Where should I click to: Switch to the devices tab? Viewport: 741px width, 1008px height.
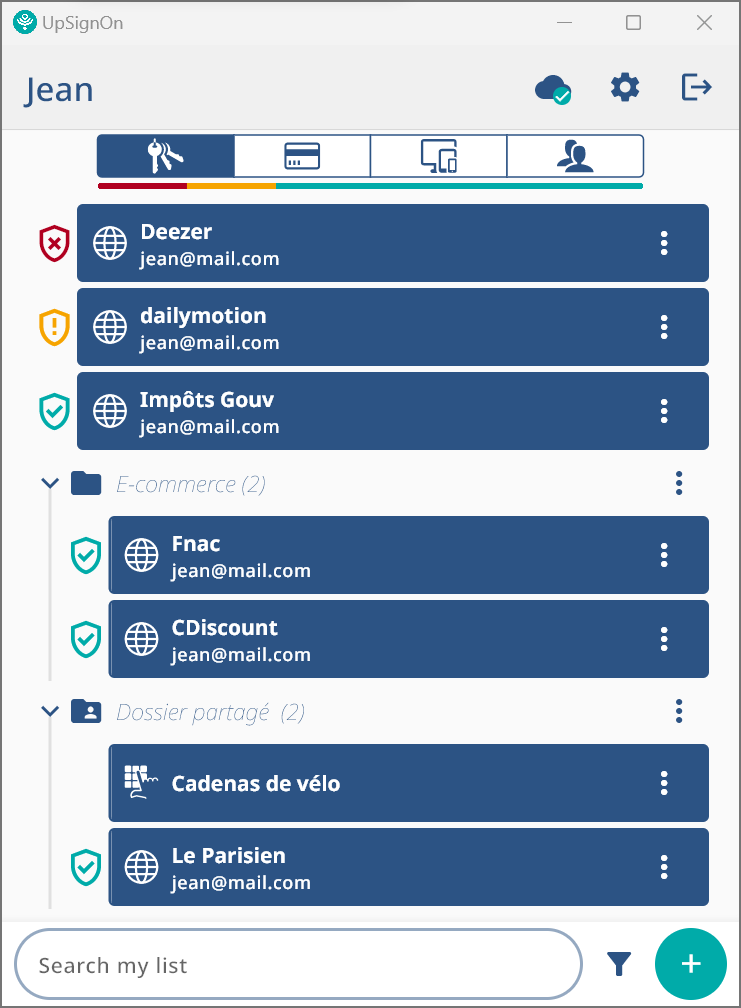(x=438, y=156)
